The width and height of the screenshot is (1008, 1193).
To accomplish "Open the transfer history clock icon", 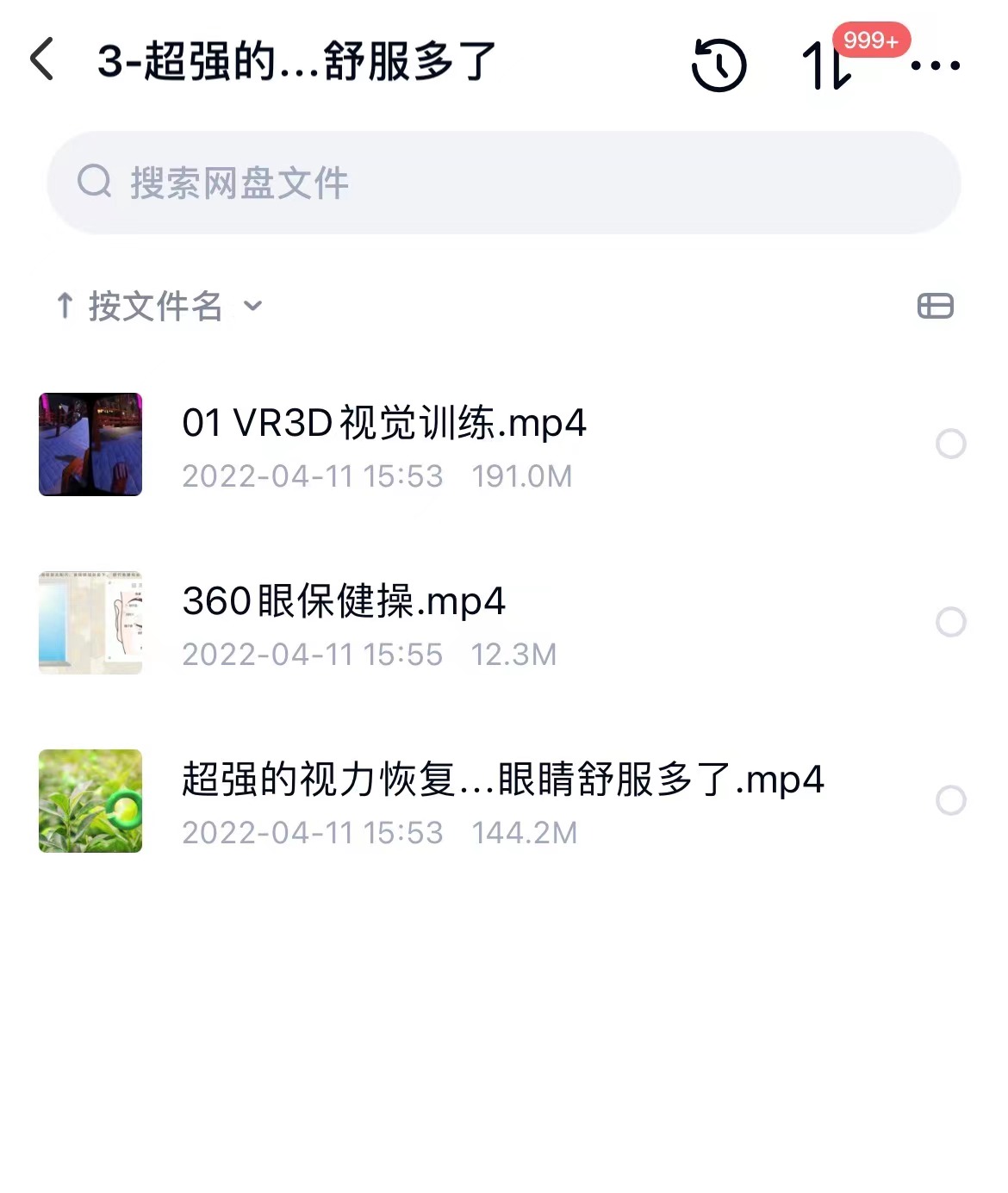I will pyautogui.click(x=720, y=66).
